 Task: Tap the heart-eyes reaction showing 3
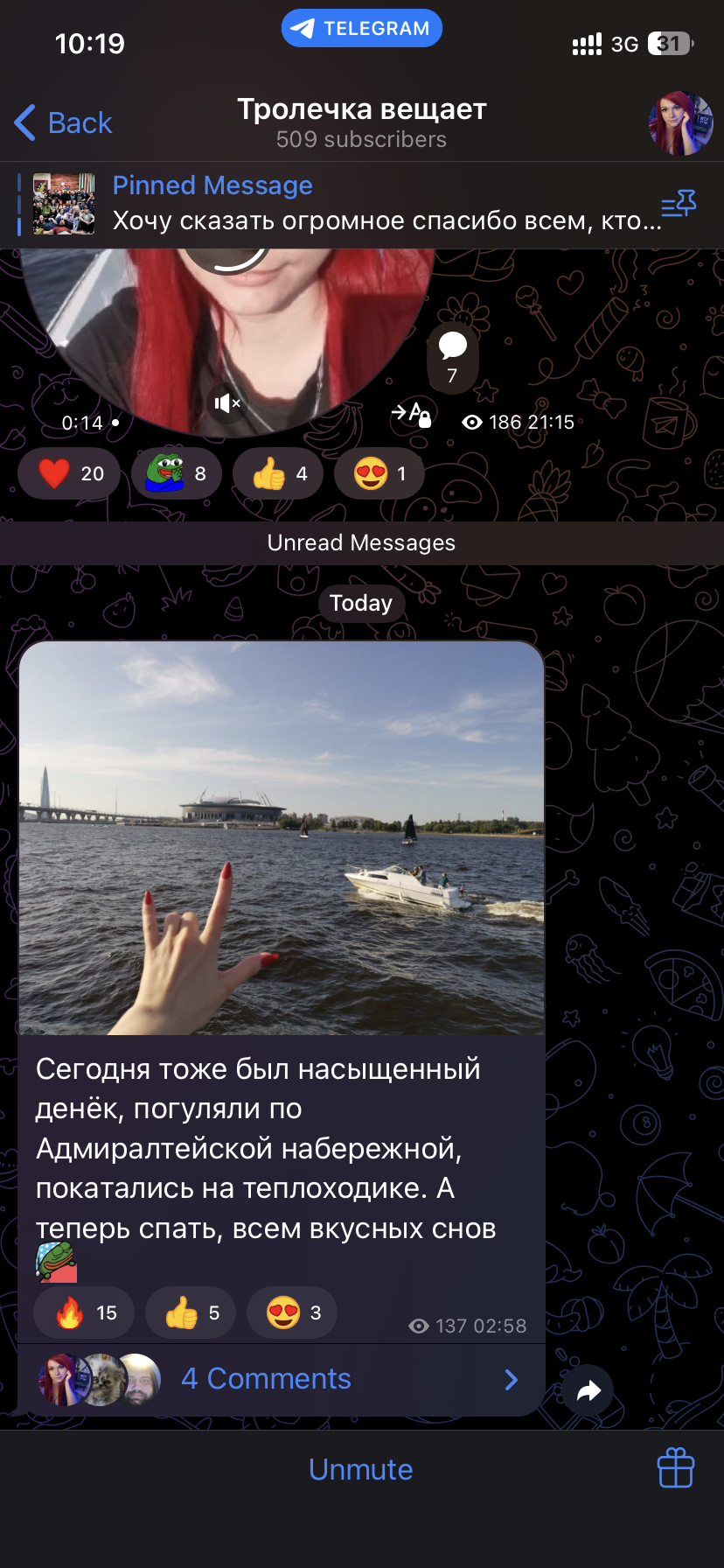coord(292,1312)
